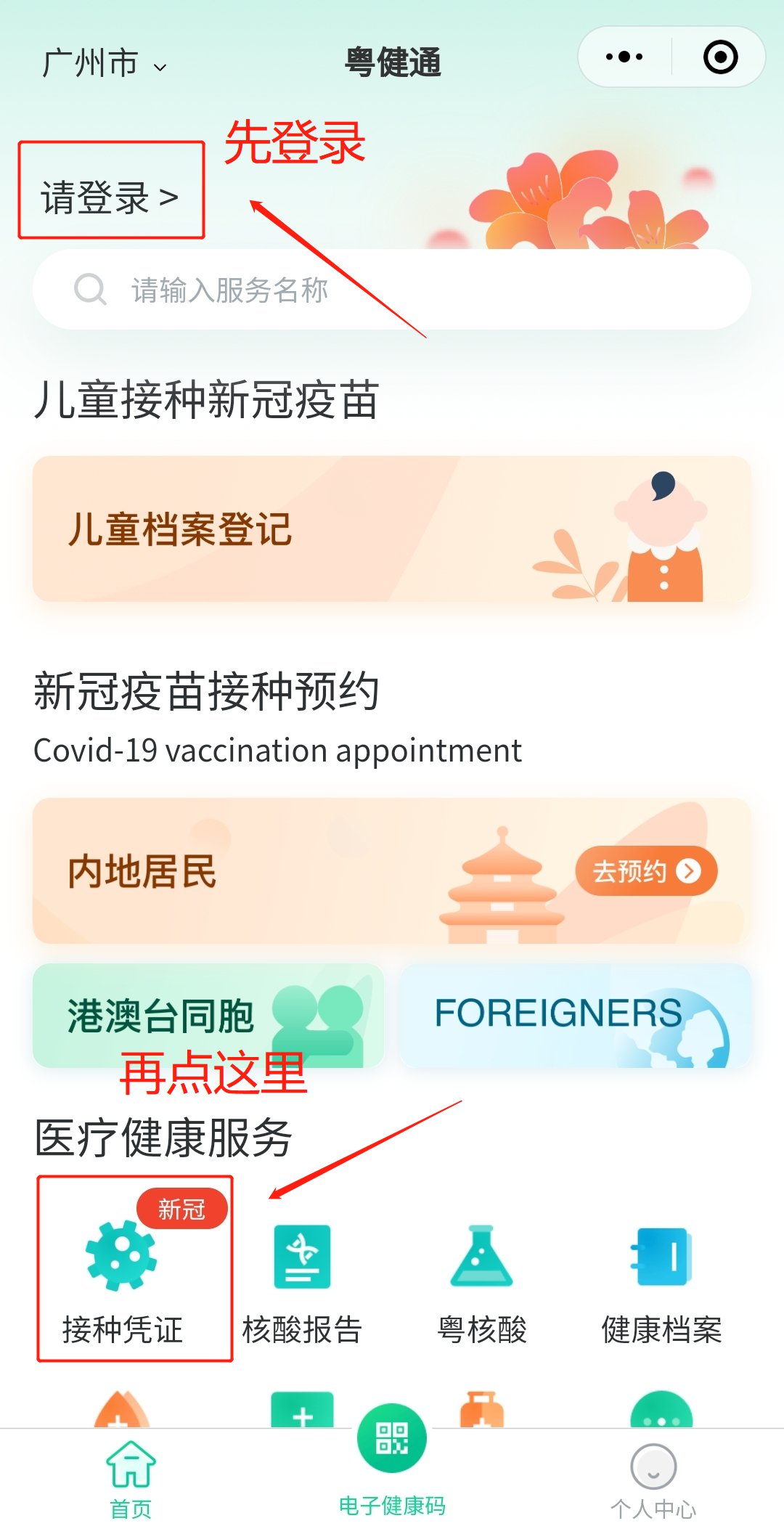Tap 去预约 for 内地居民 vaccination
Image resolution: width=784 pixels, height=1526 pixels.
645,870
